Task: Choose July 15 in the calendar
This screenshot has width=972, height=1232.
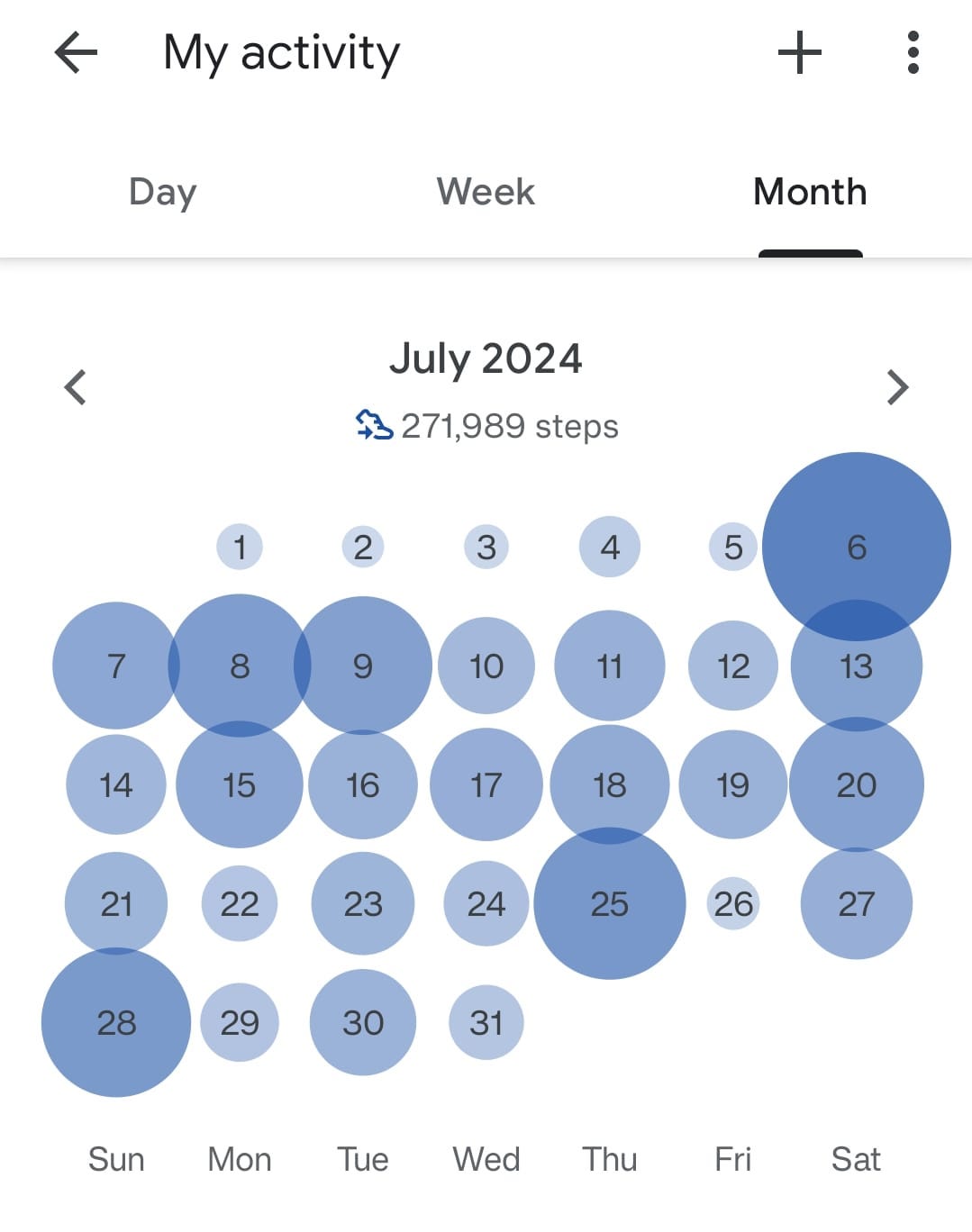Action: point(240,784)
